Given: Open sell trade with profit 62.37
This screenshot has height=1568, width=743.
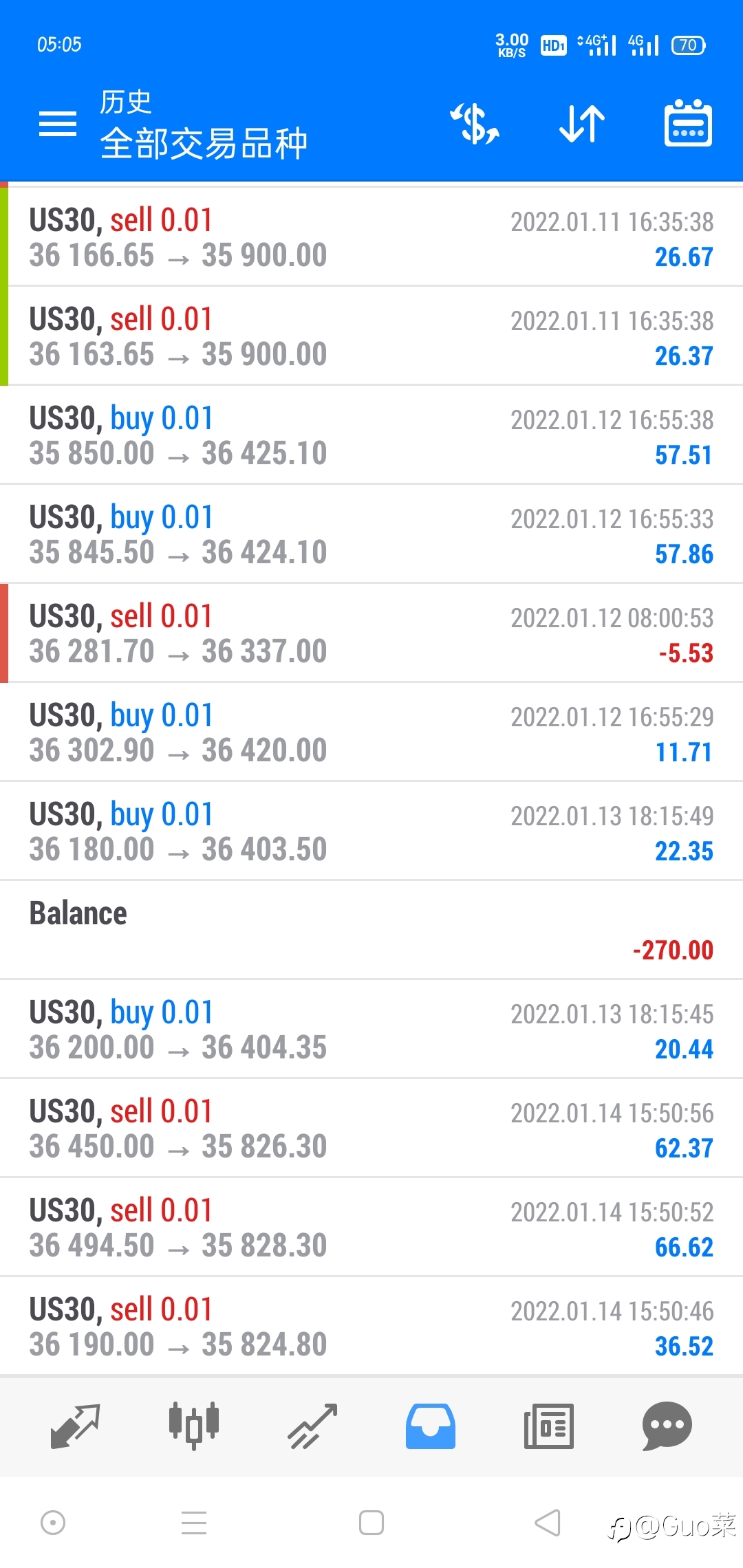Looking at the screenshot, I should [371, 1129].
